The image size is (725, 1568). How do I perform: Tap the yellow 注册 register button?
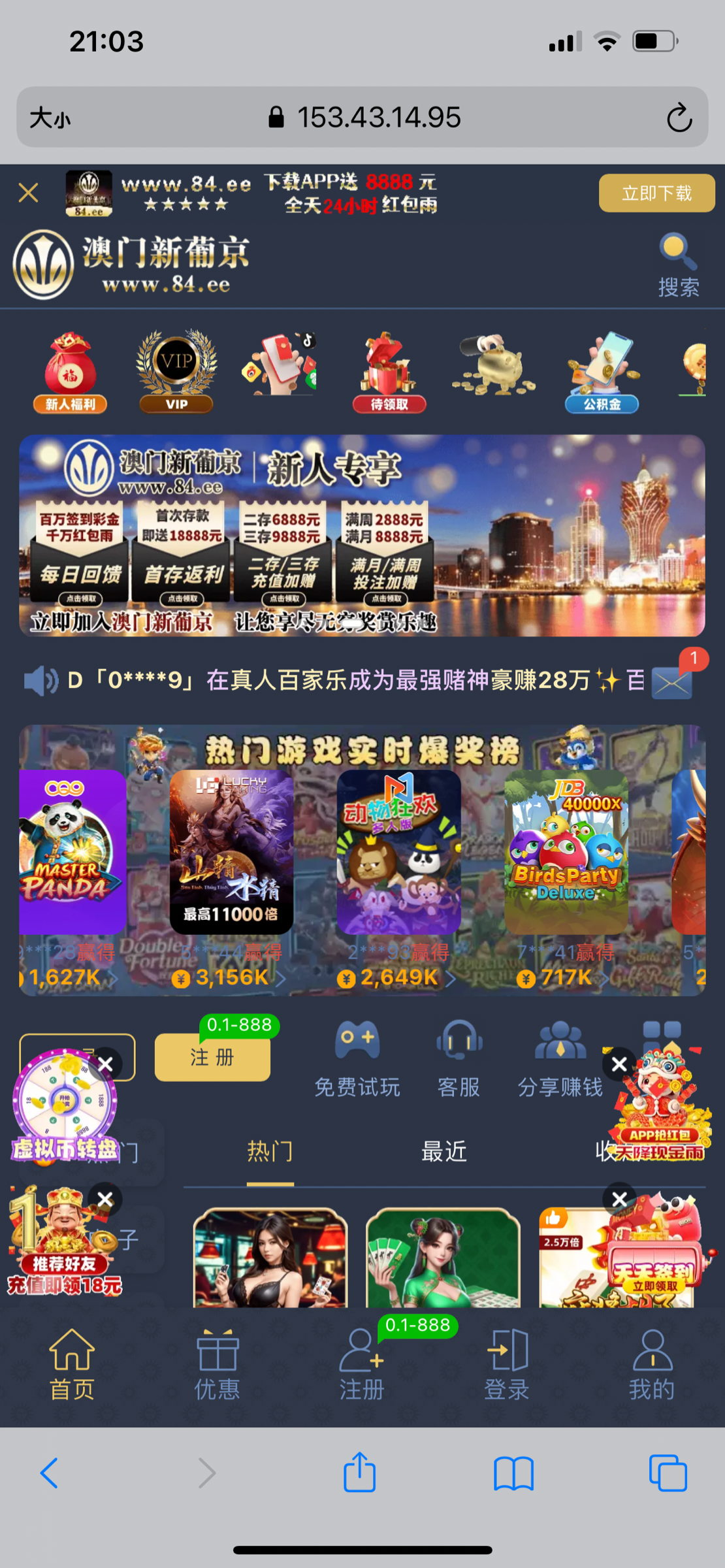tap(212, 1057)
